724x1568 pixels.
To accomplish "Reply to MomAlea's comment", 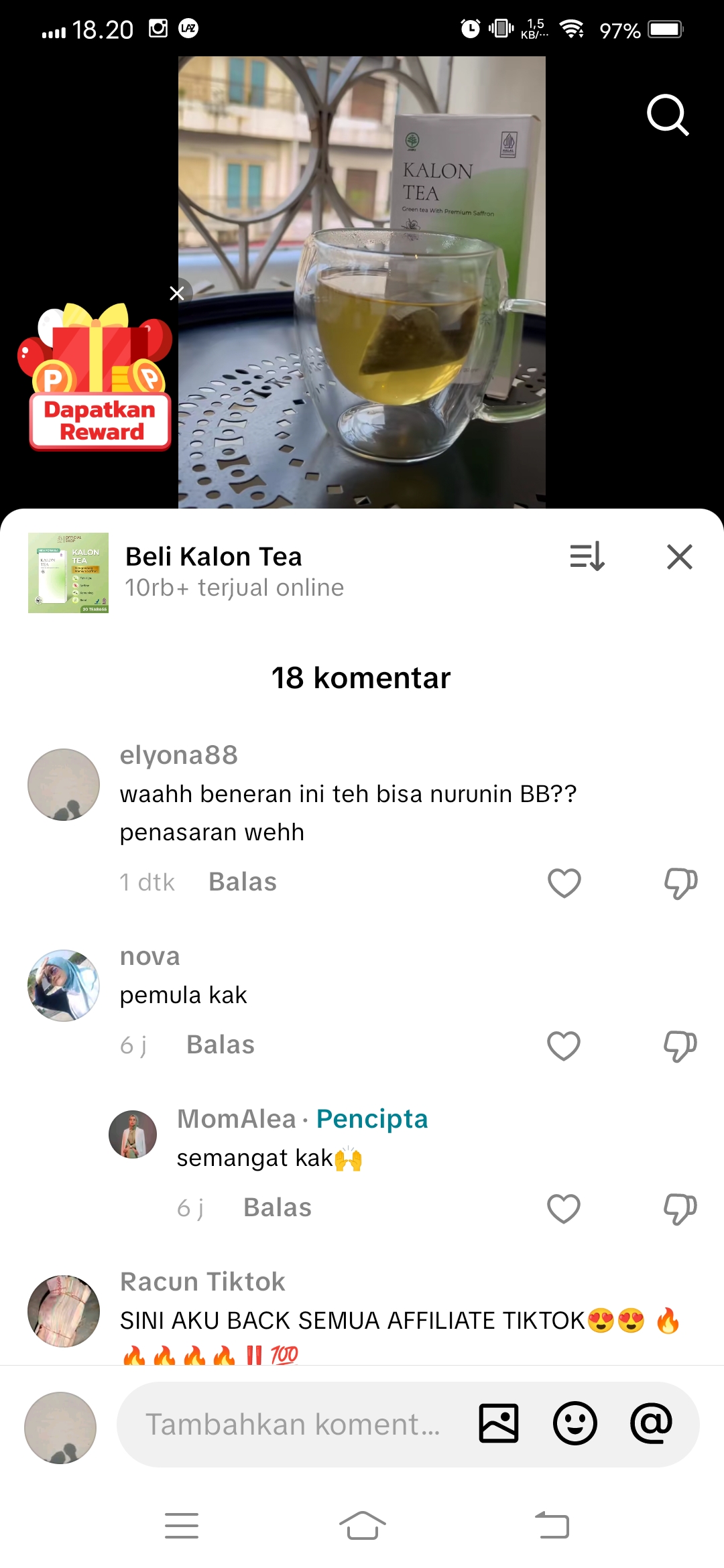I will click(277, 1207).
